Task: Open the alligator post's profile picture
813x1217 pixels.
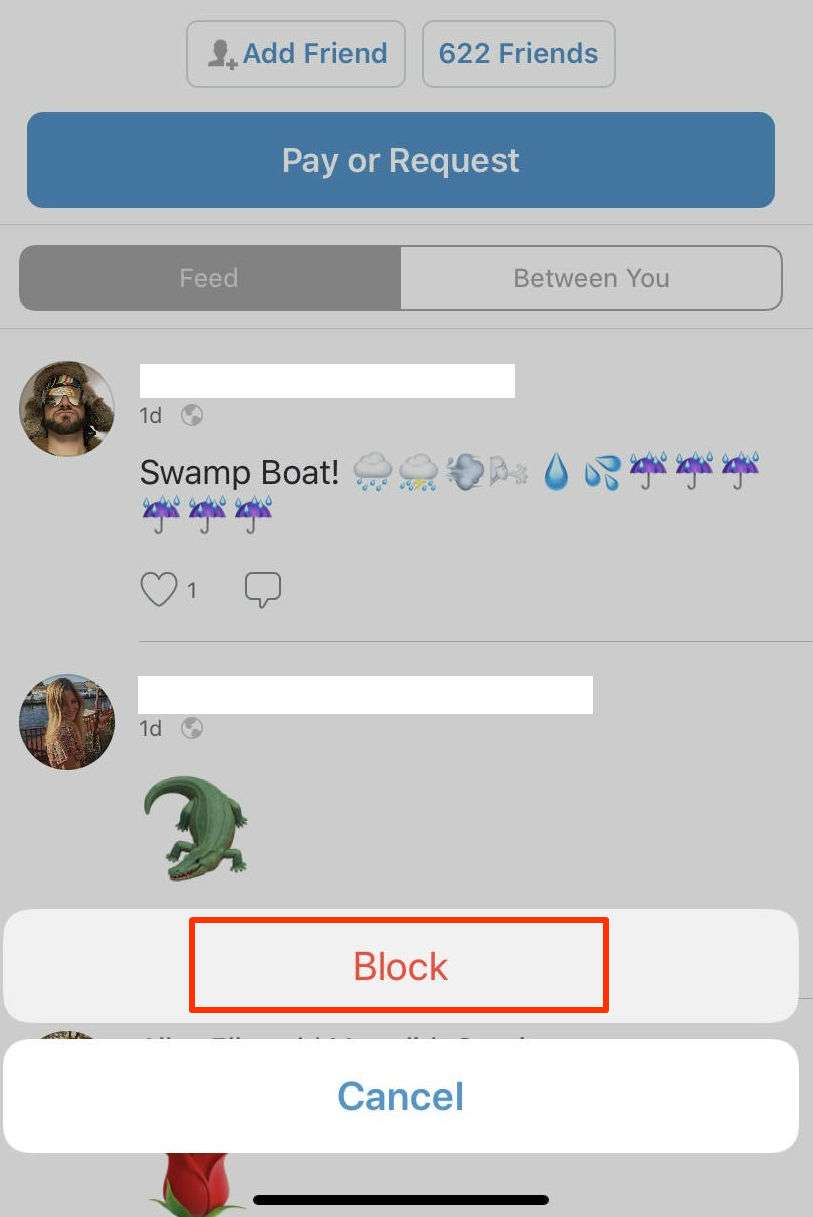Action: [67, 721]
